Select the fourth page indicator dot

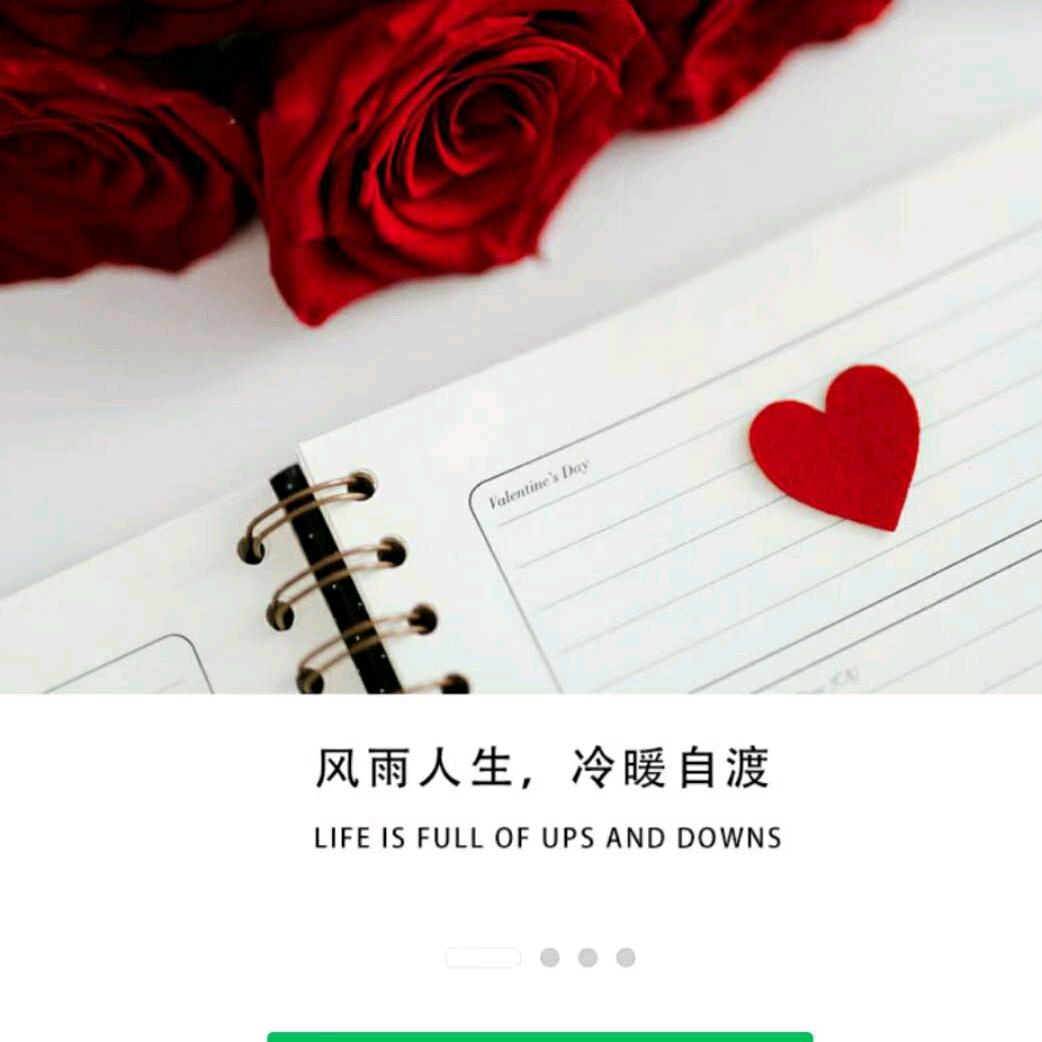pos(626,958)
